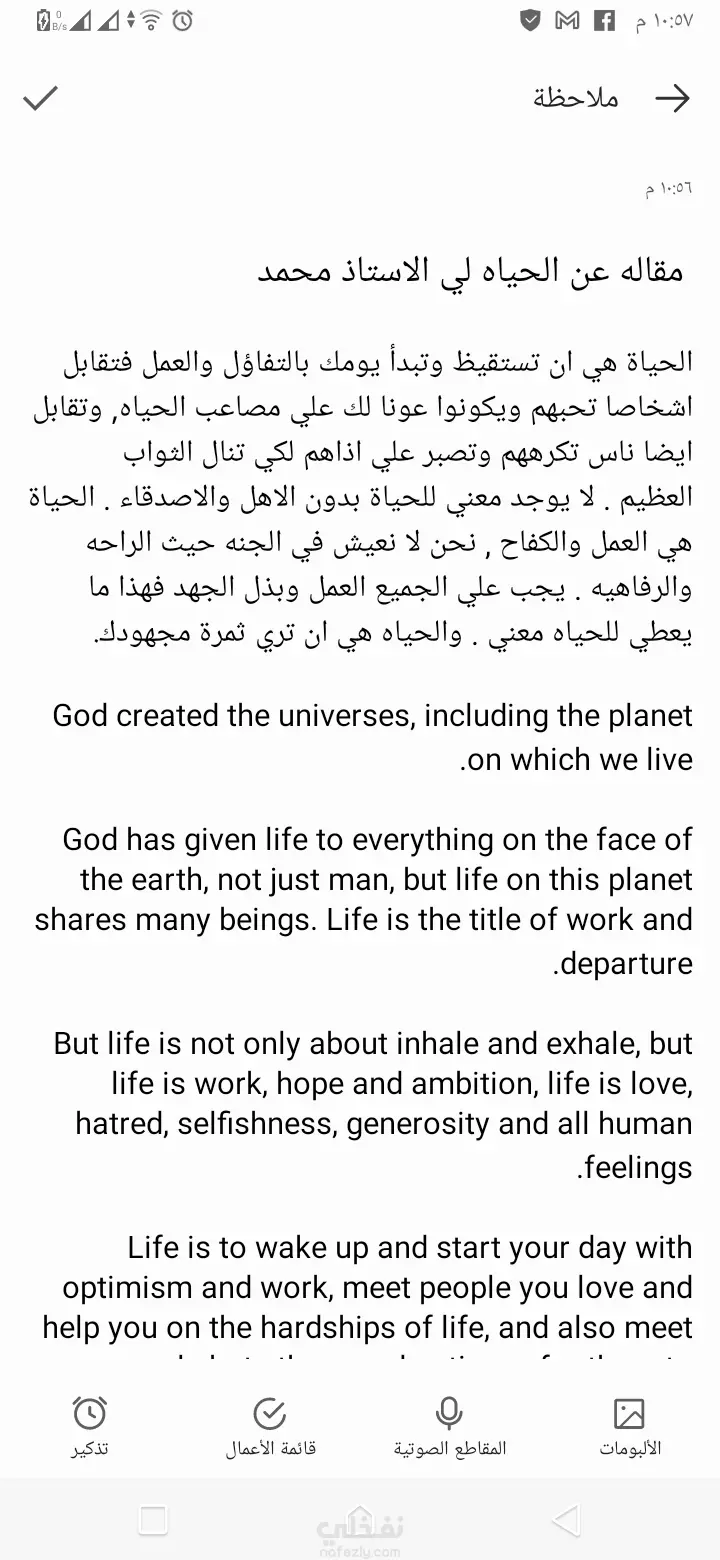
Task: Insert an image from albums (الألبومات)
Action: click(x=629, y=1425)
